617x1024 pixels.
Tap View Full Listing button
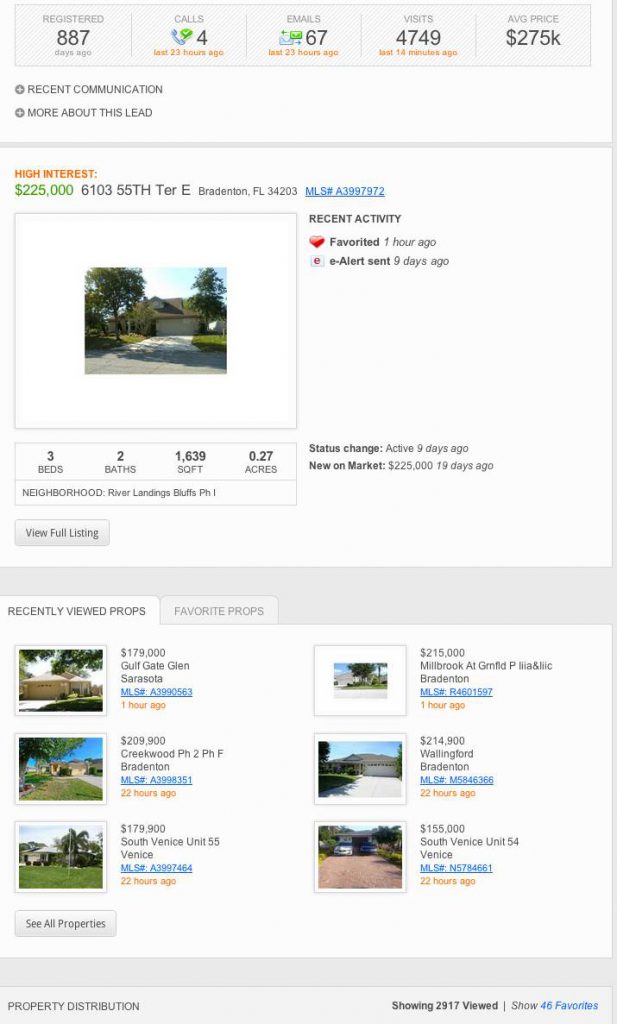[62, 533]
